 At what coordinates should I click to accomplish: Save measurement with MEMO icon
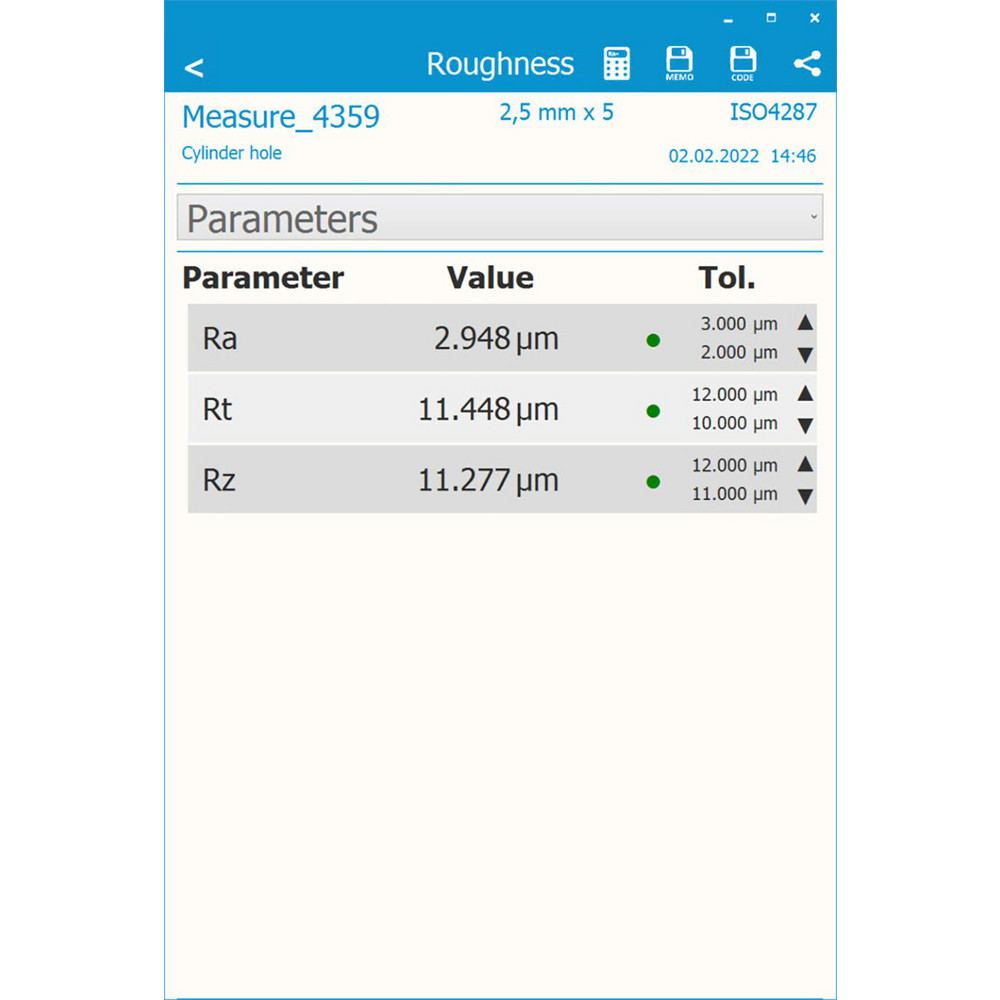(x=679, y=64)
